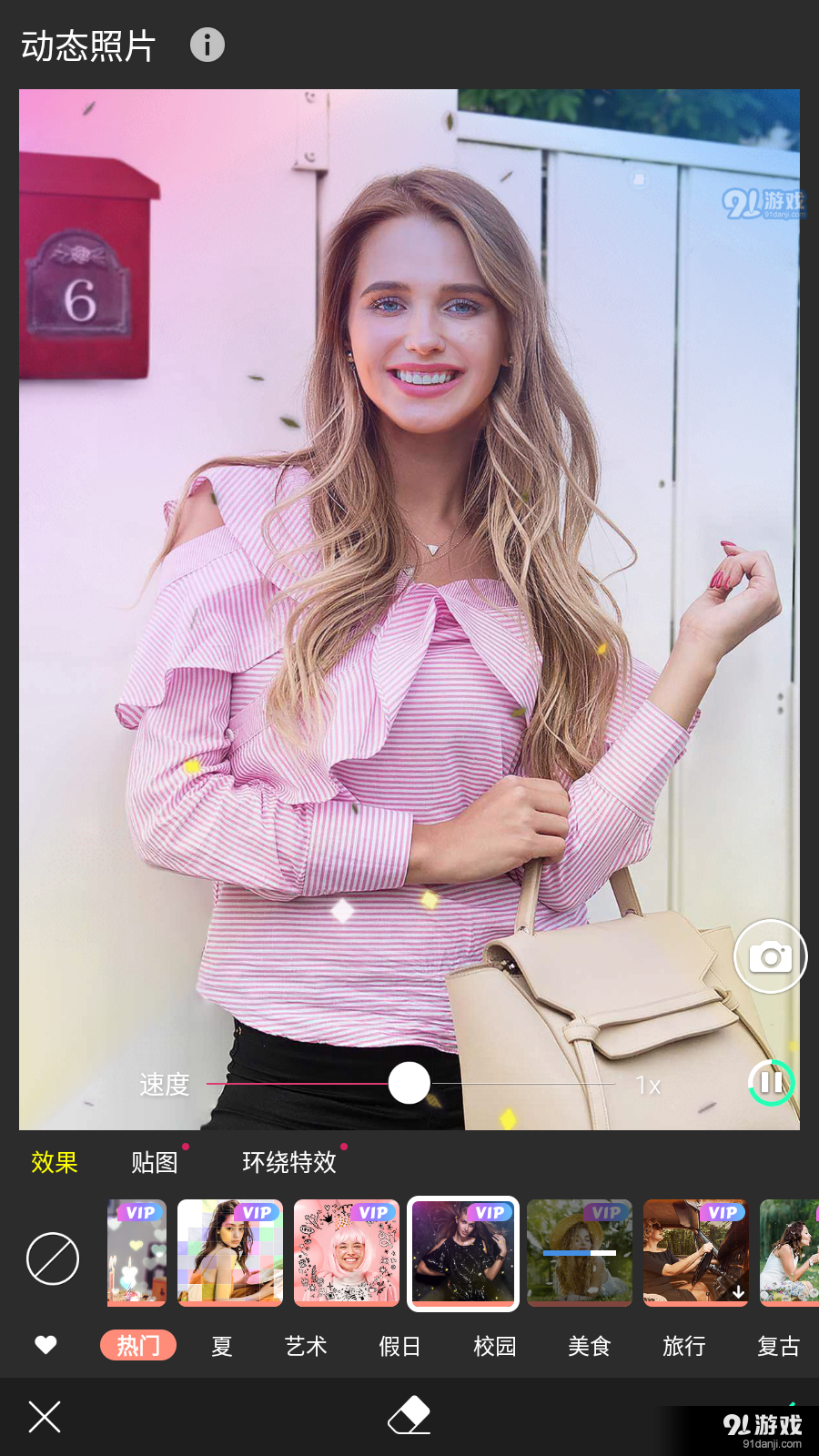Open the info icon beside 动态照片

coord(207,45)
